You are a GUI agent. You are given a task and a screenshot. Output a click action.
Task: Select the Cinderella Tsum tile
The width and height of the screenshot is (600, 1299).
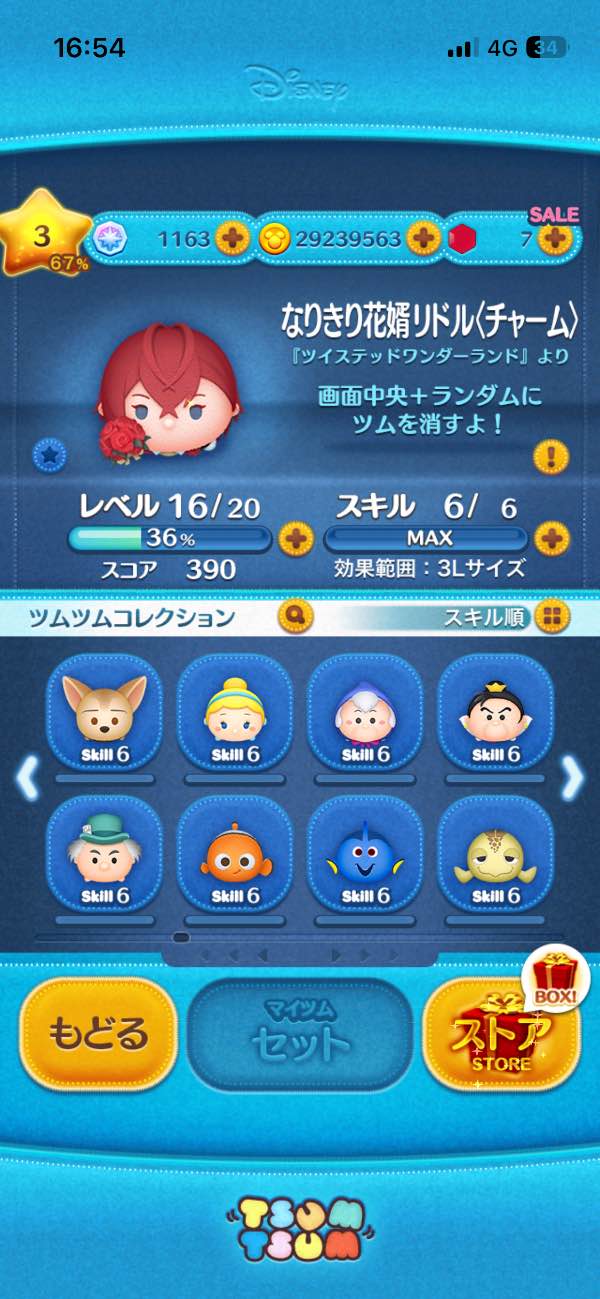click(x=235, y=713)
